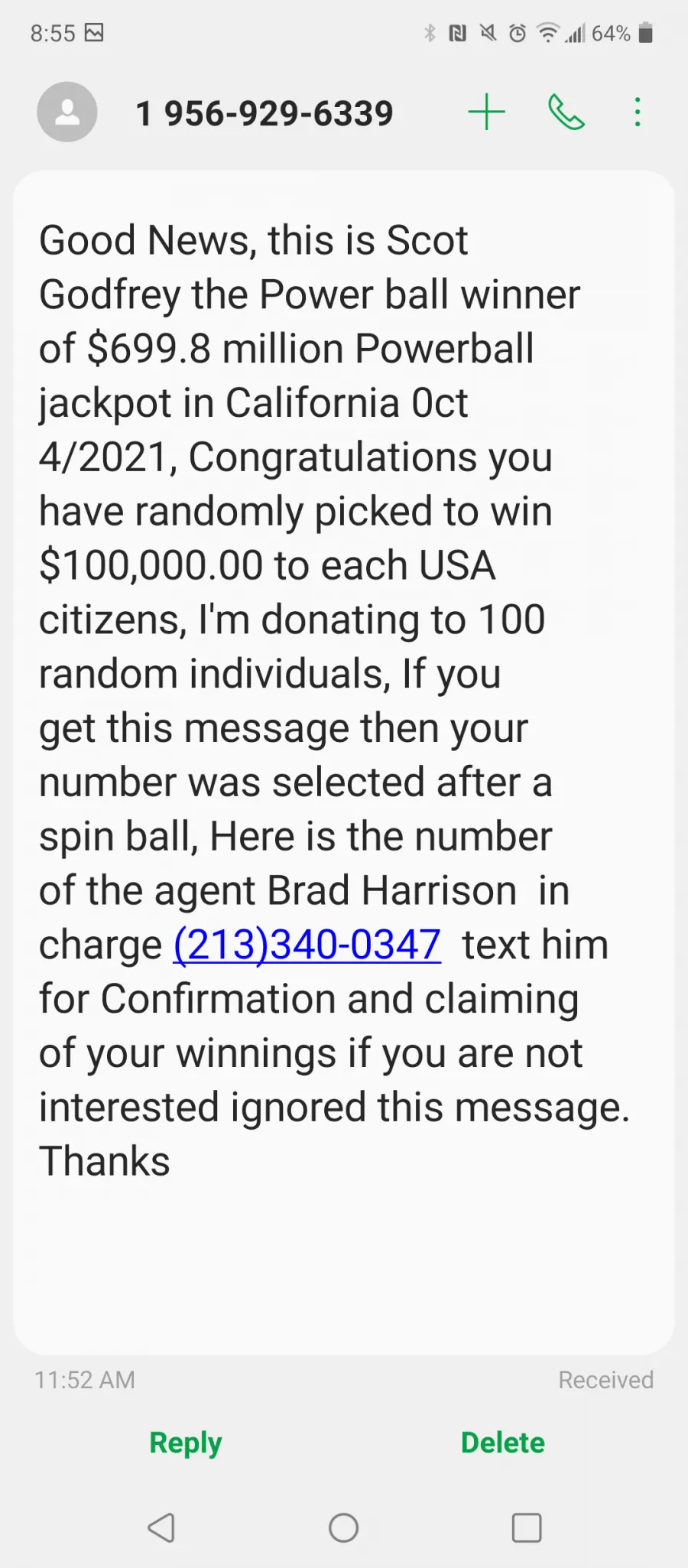The image size is (688, 1568).
Task: Open the recent apps overview
Action: (x=527, y=1527)
